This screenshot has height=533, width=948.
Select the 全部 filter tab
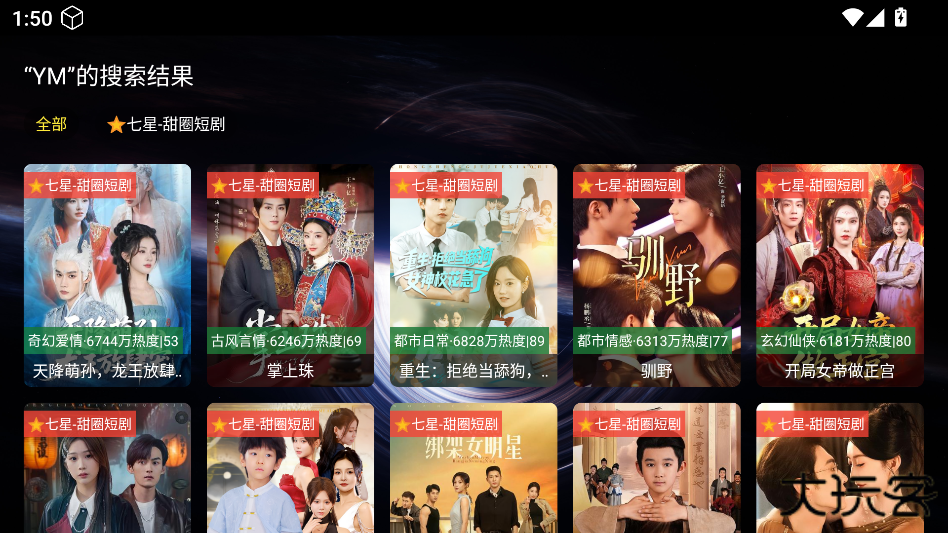coord(51,124)
